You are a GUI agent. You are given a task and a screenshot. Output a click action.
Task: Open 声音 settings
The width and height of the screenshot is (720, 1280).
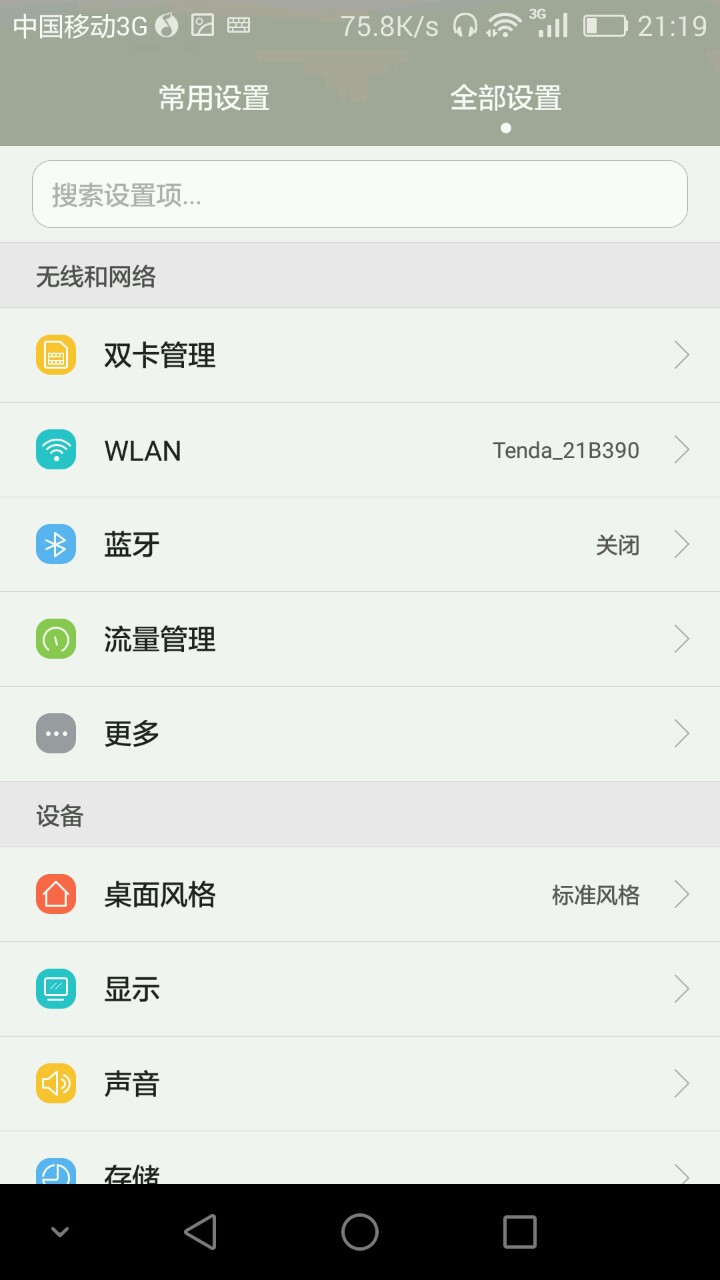click(x=360, y=1084)
